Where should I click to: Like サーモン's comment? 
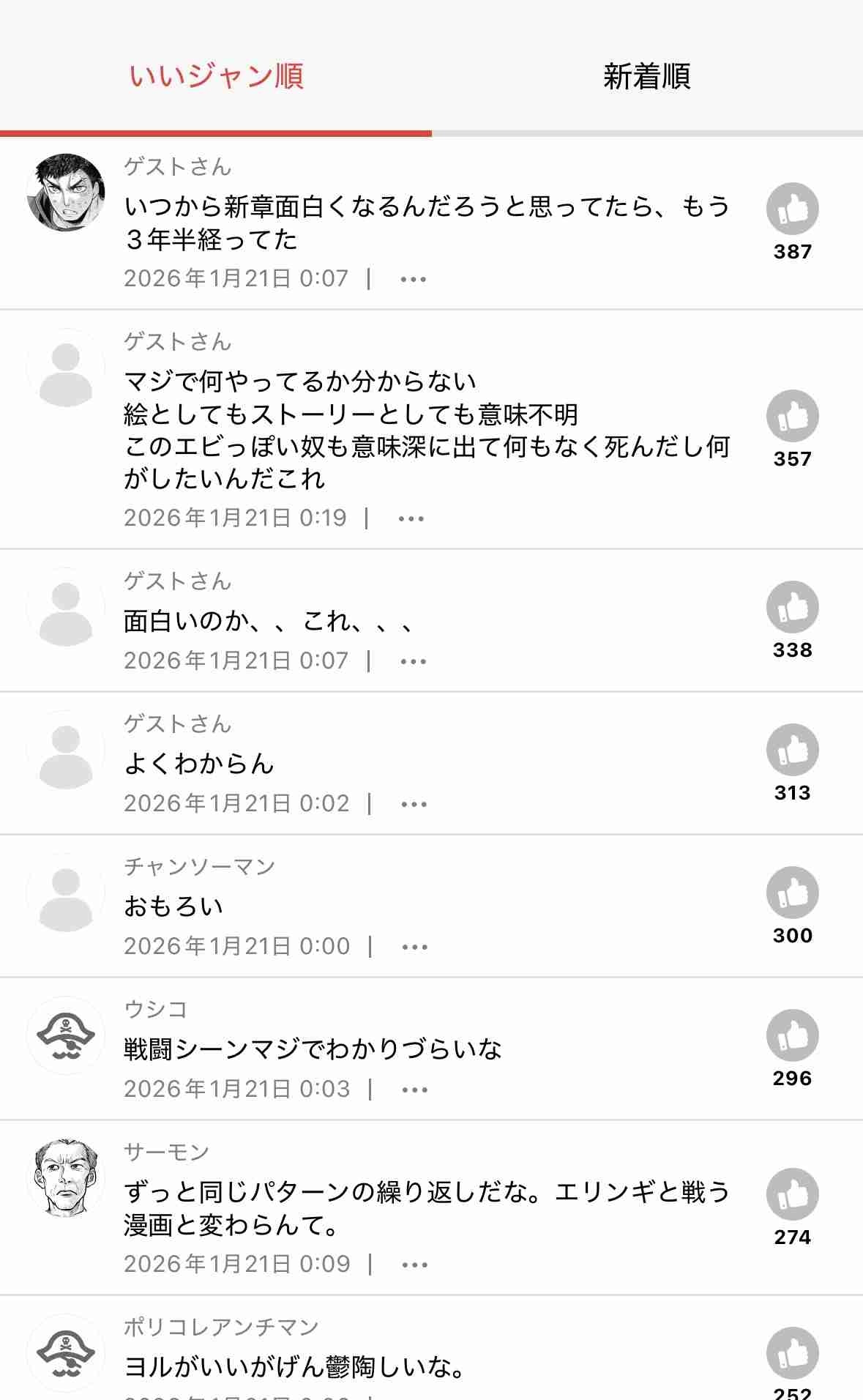(x=792, y=1195)
